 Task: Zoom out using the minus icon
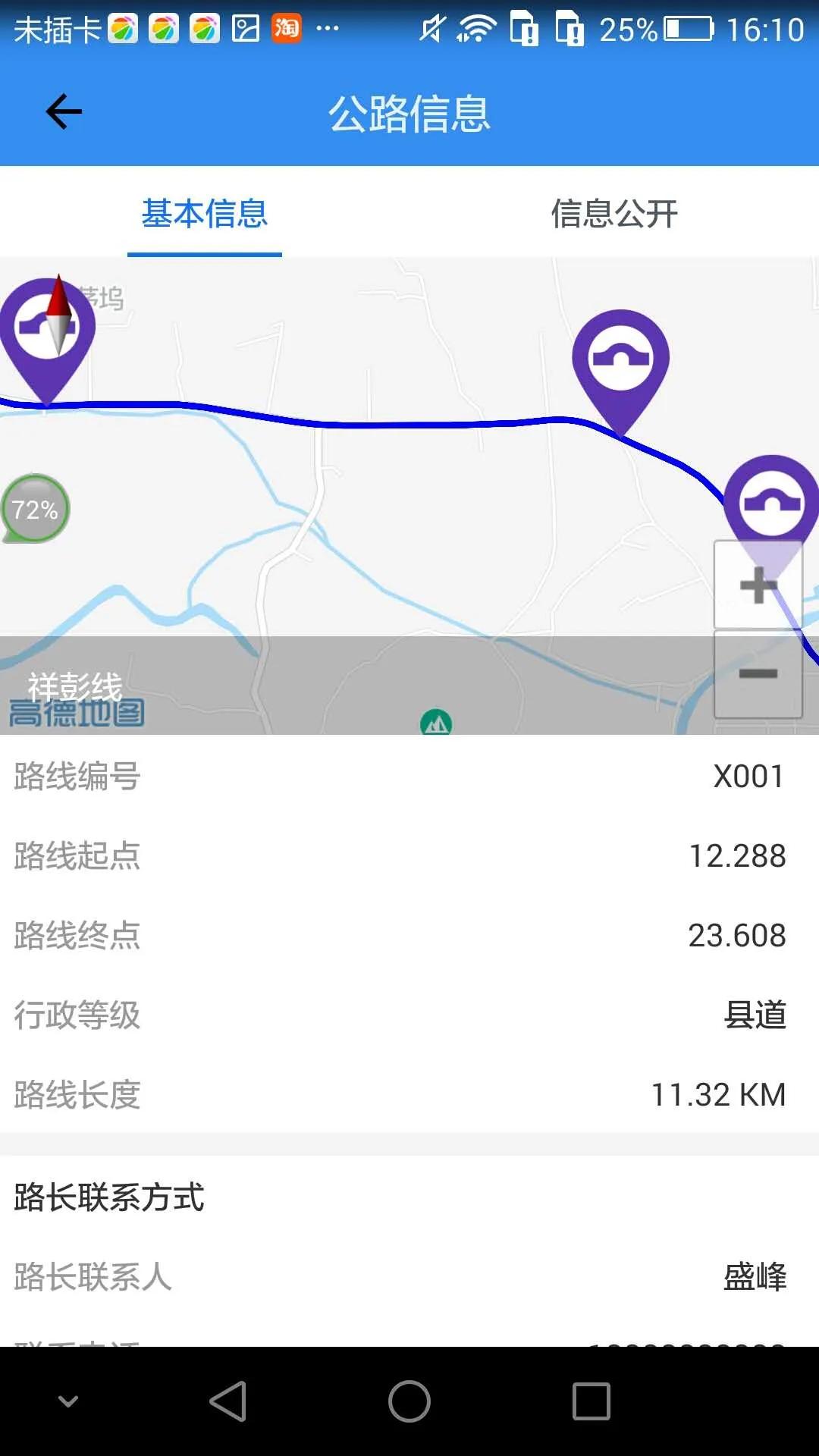(757, 673)
